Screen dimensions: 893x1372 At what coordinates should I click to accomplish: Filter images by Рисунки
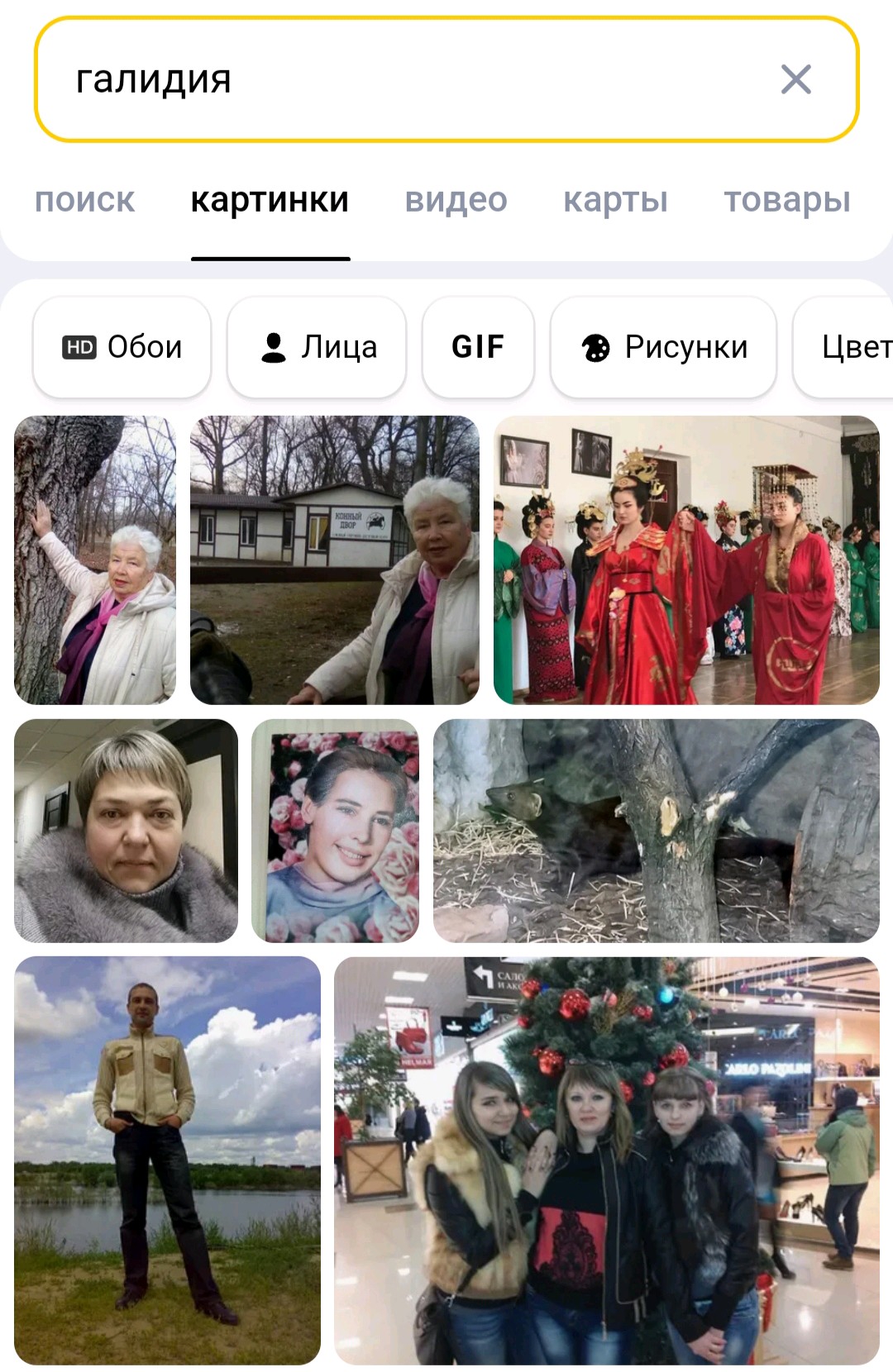(664, 347)
